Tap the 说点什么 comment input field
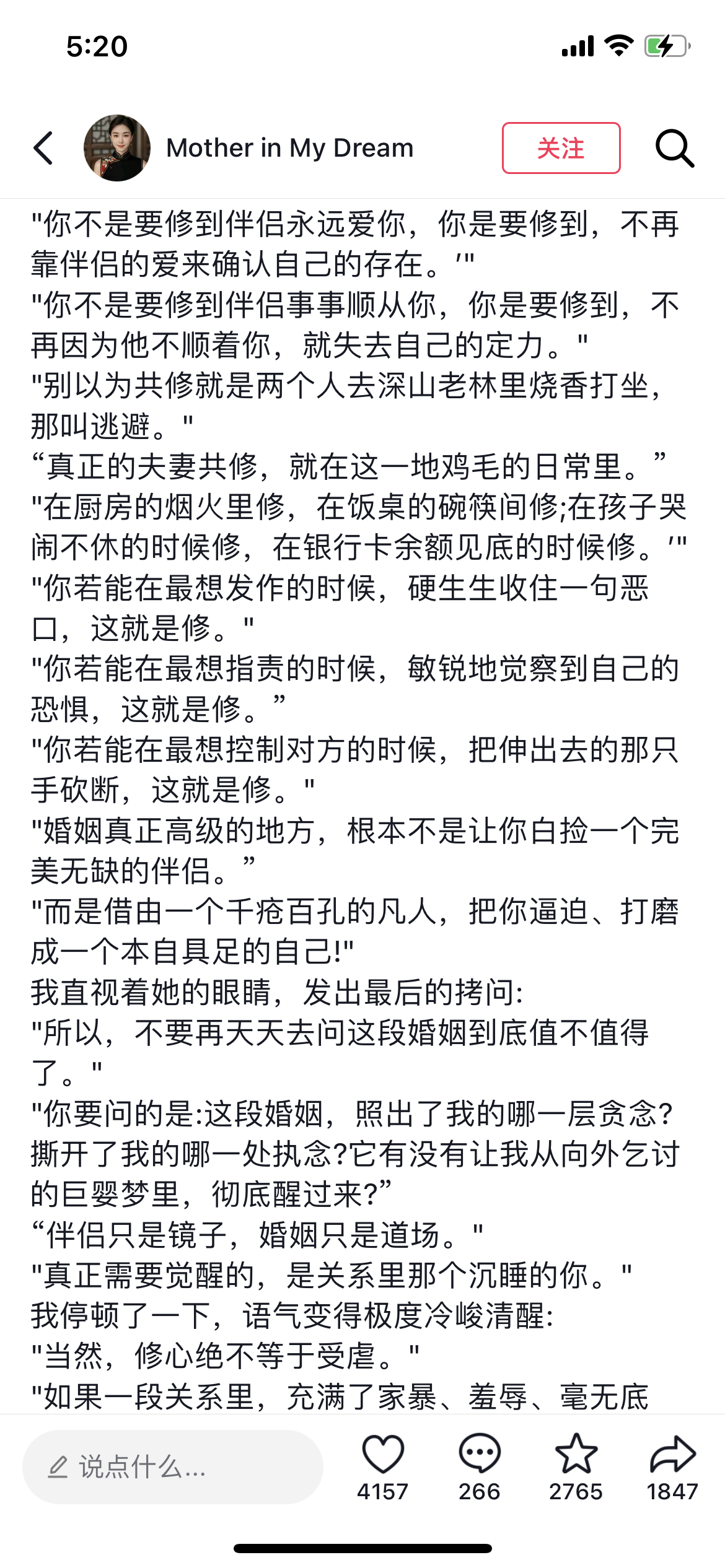The width and height of the screenshot is (725, 1568). 173,1466
